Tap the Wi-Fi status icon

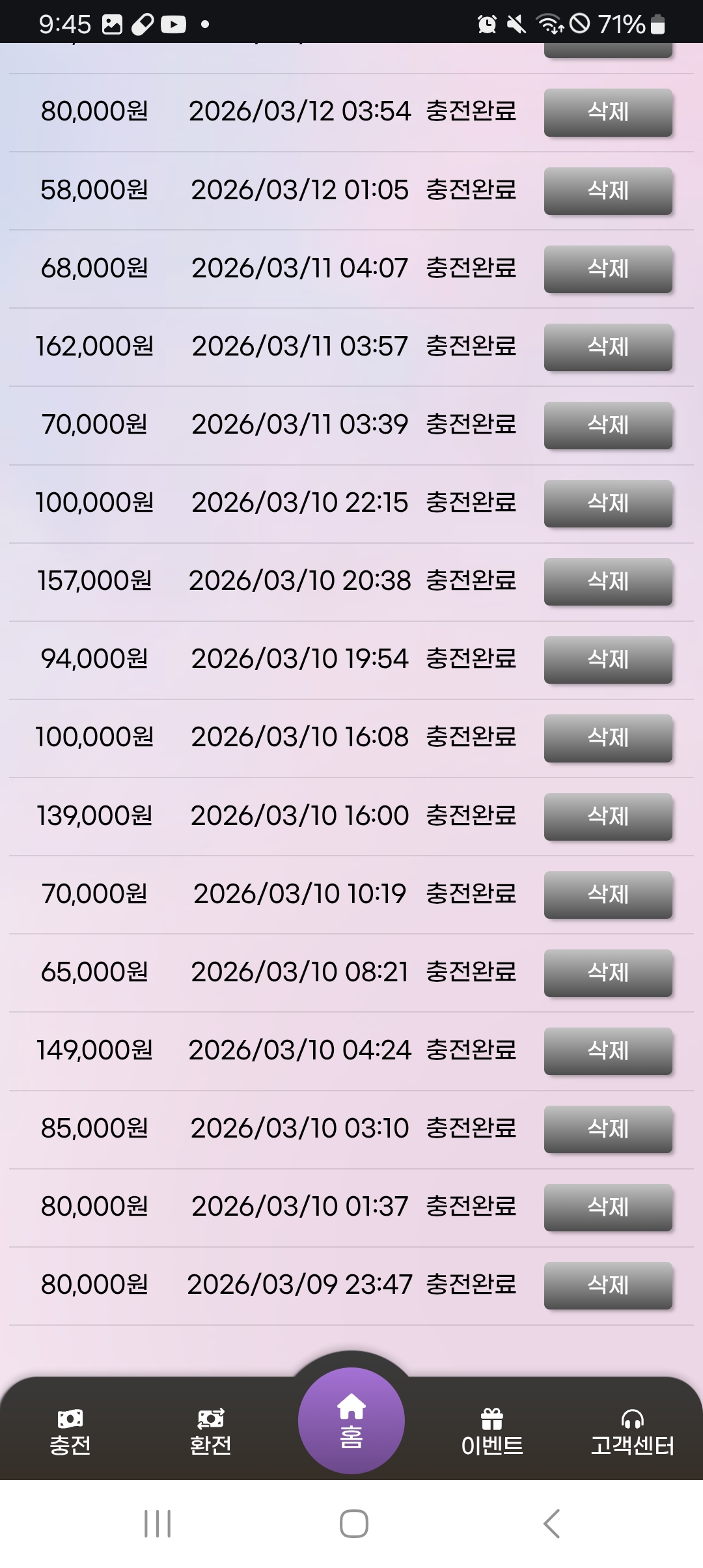pos(550,24)
